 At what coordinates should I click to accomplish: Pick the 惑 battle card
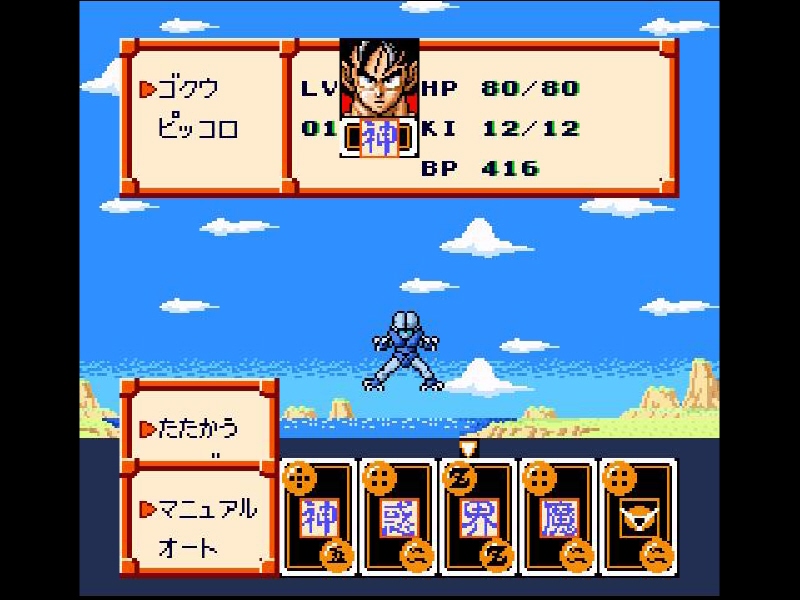point(398,517)
